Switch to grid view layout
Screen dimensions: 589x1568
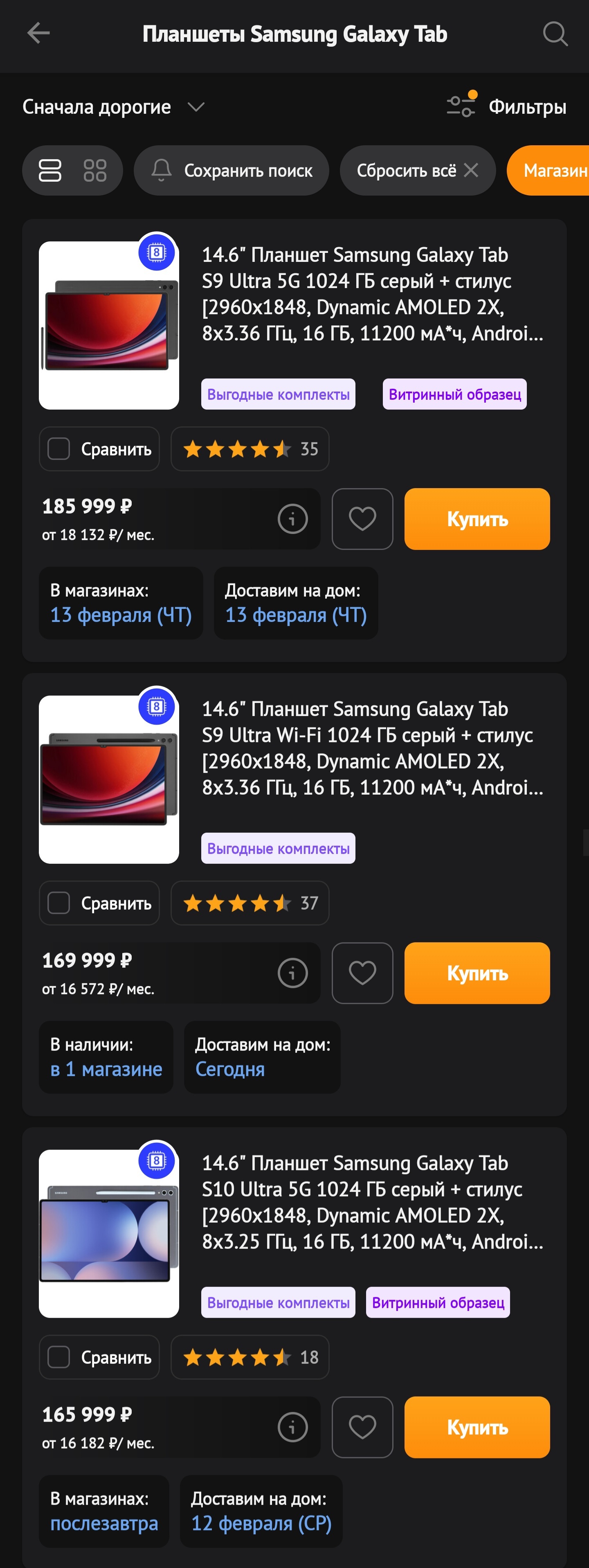[95, 171]
